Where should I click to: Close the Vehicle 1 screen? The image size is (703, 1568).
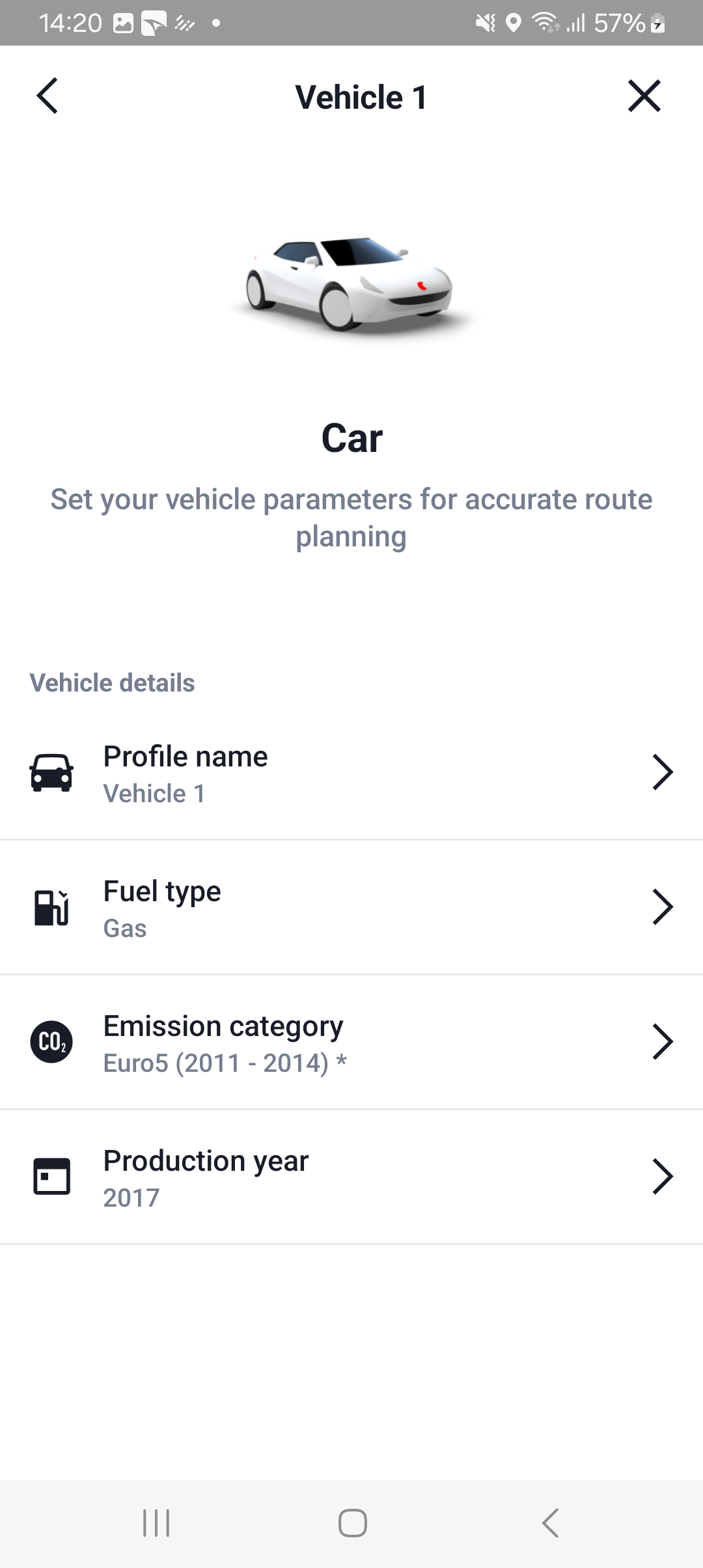644,96
